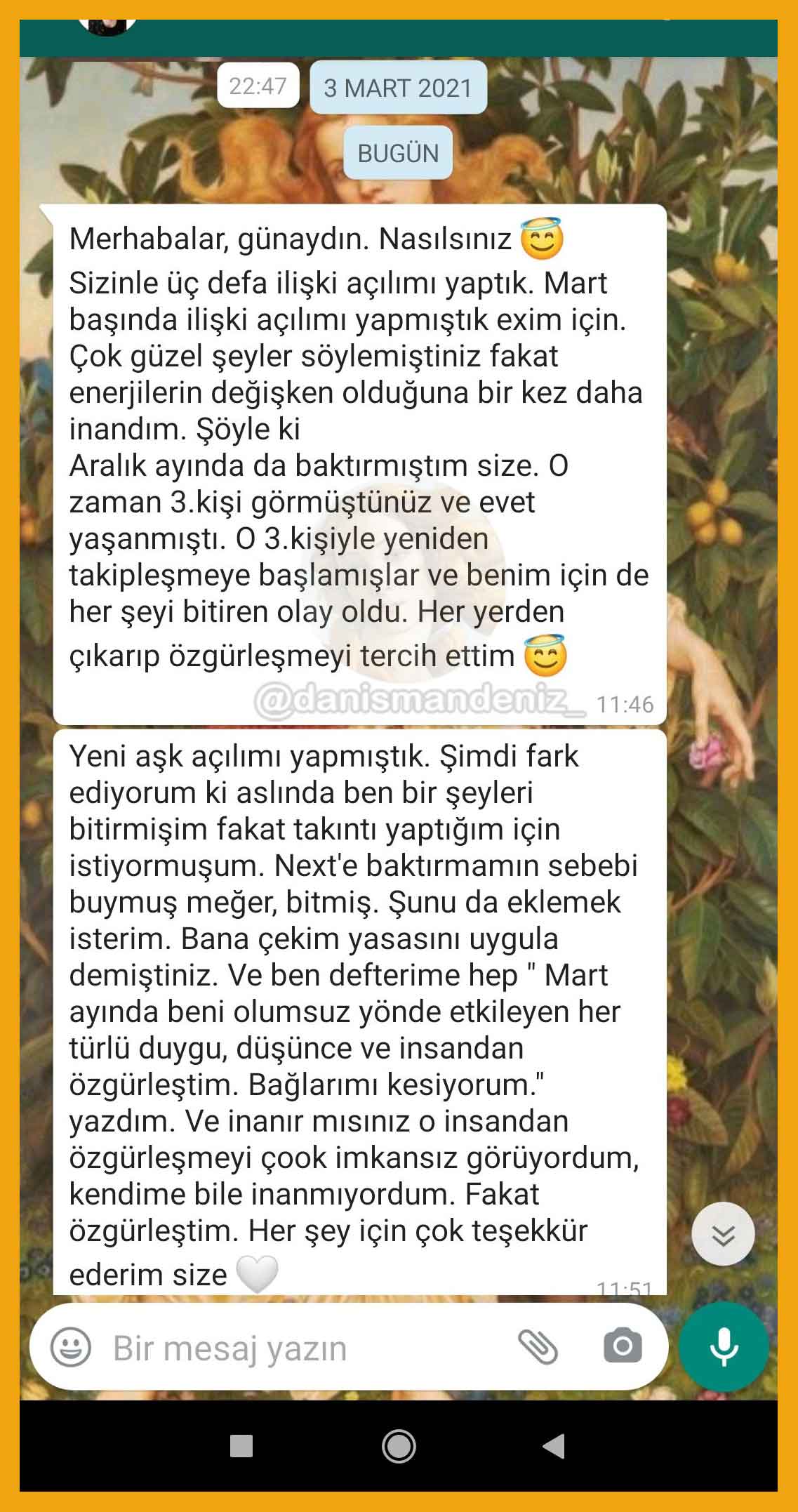
Task: Open the camera from the message bar
Action: (x=623, y=1346)
